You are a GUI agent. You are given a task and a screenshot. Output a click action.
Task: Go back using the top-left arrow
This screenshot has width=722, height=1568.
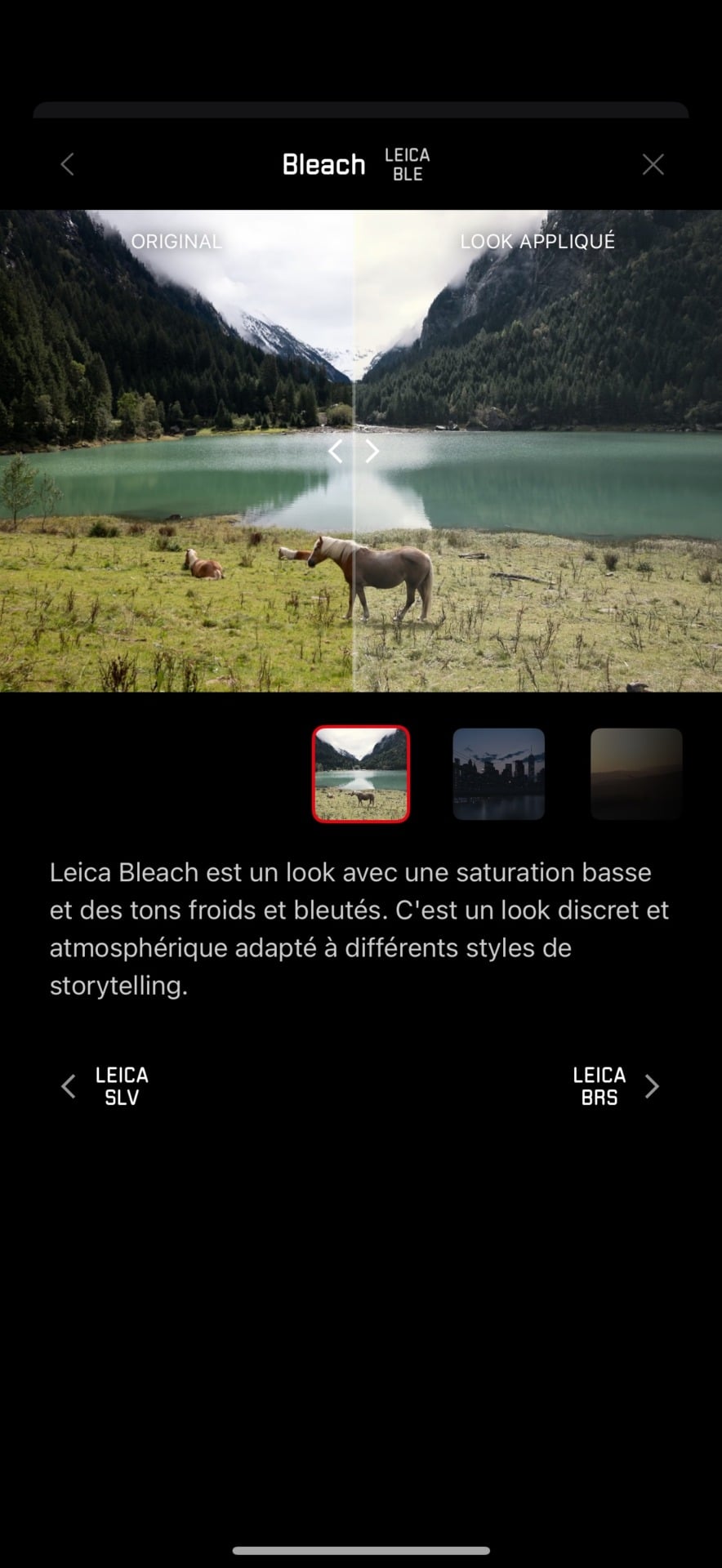click(x=68, y=164)
